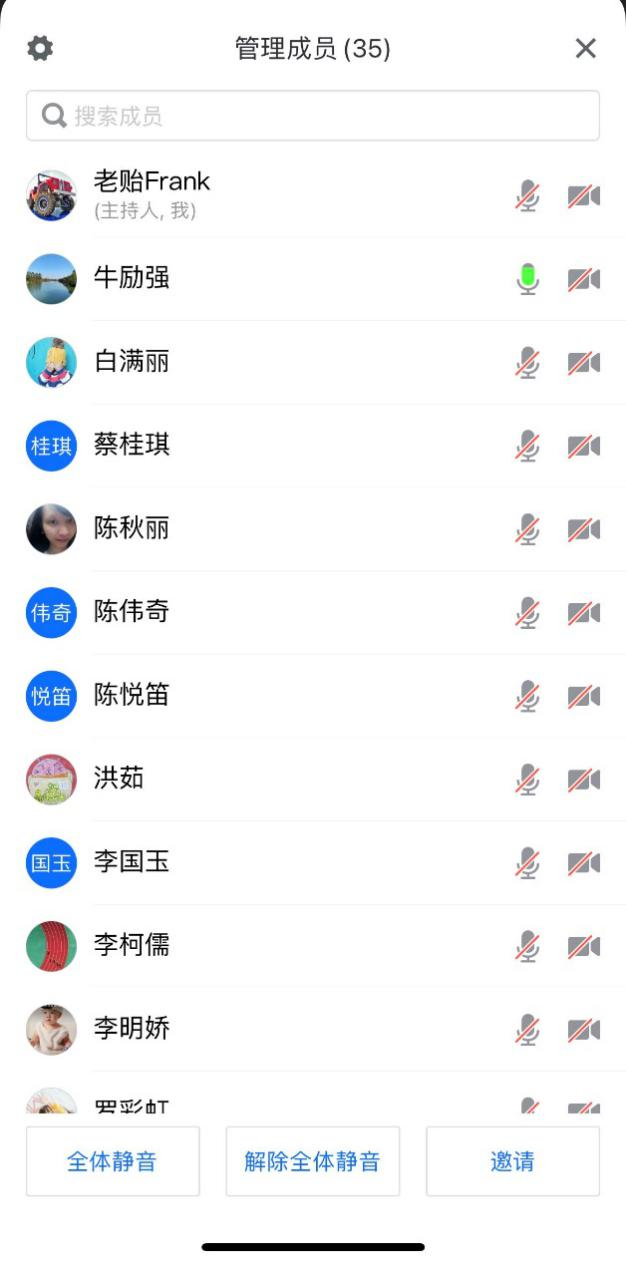Tap the microphone icon for 李柯儒
The width and height of the screenshot is (626, 1264).
[528, 946]
